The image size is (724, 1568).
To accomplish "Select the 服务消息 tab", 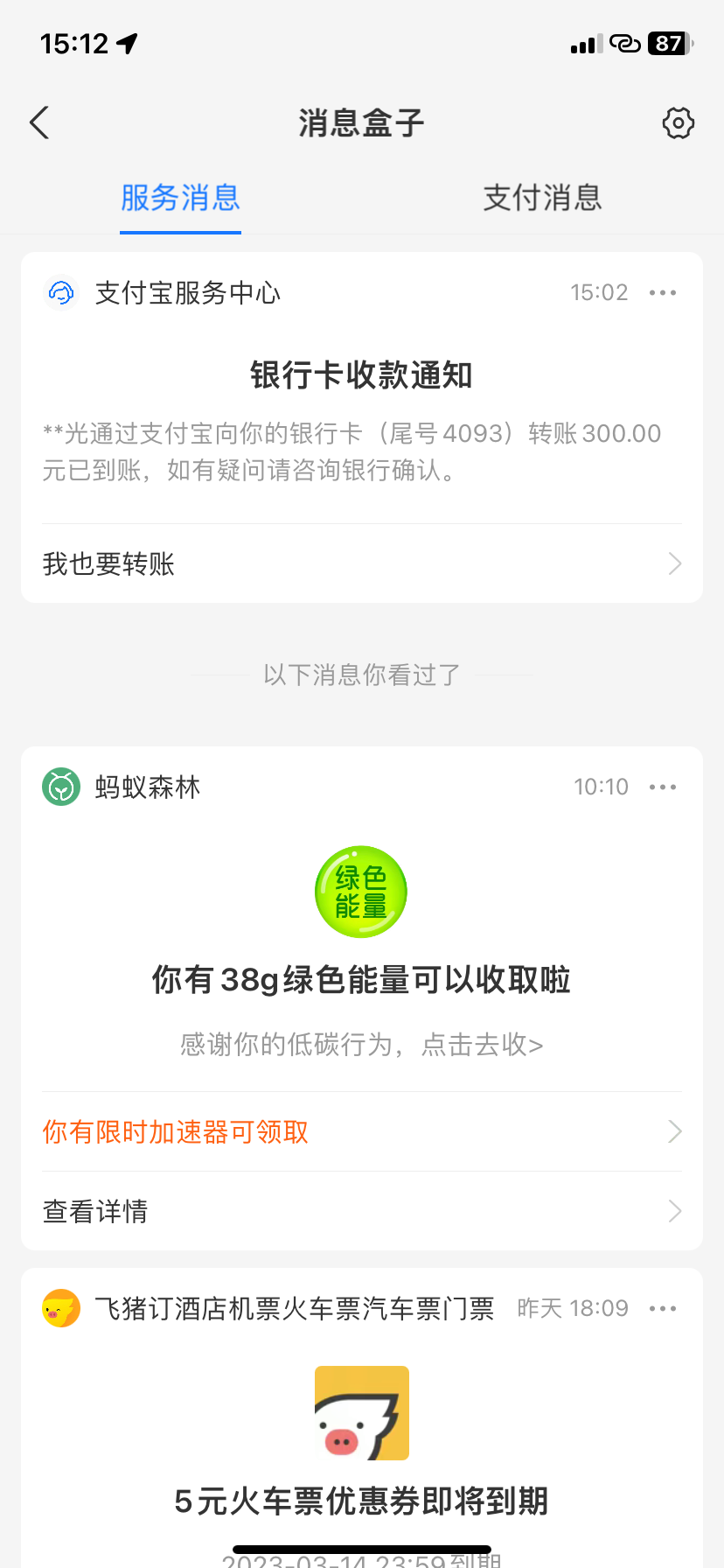I will pyautogui.click(x=180, y=199).
